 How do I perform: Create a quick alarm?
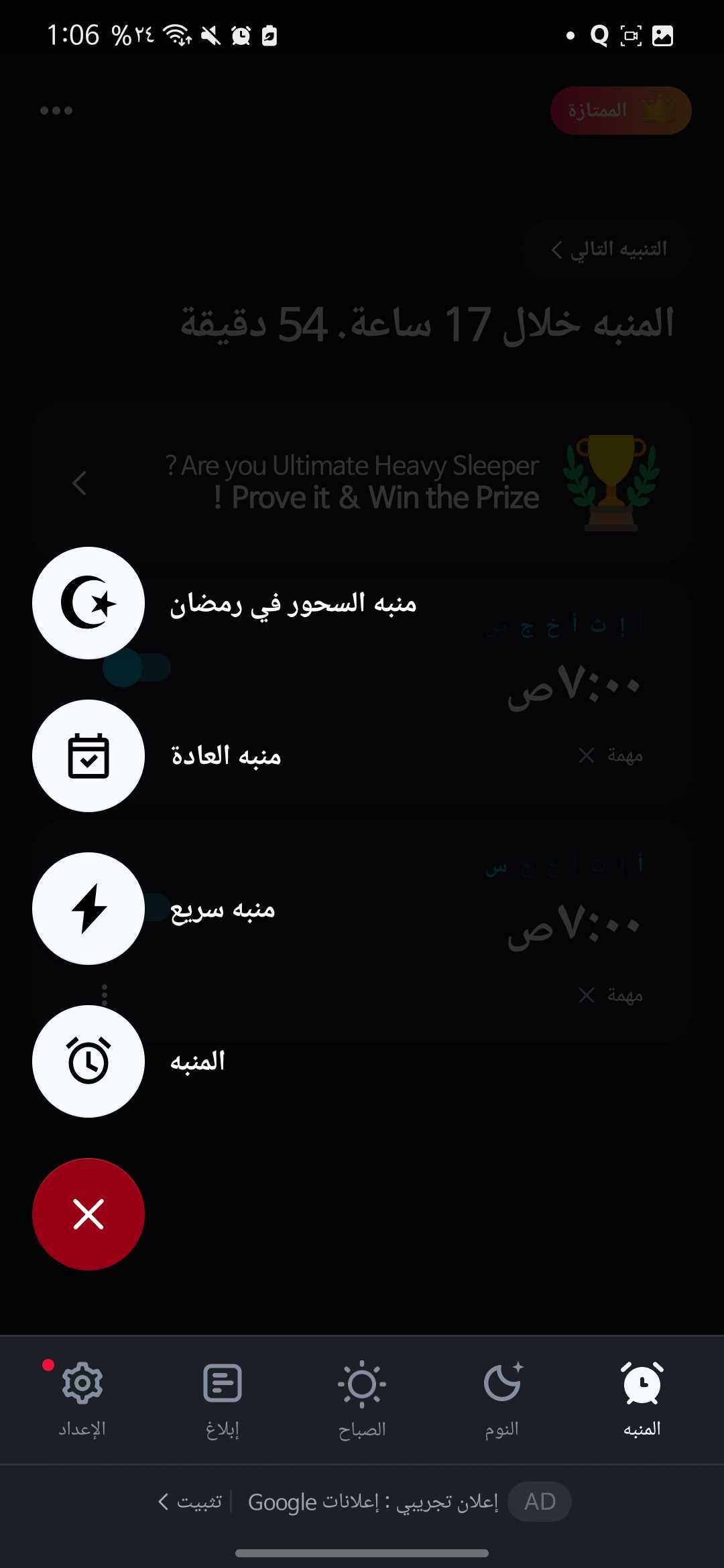[x=88, y=909]
